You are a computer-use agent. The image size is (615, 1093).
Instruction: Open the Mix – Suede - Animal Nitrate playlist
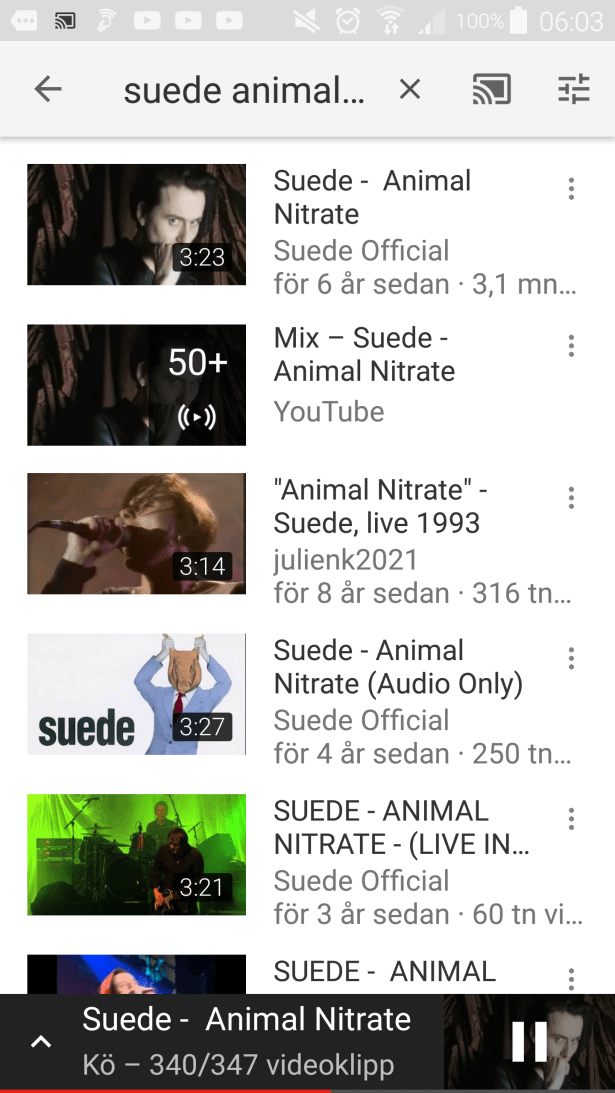click(137, 385)
